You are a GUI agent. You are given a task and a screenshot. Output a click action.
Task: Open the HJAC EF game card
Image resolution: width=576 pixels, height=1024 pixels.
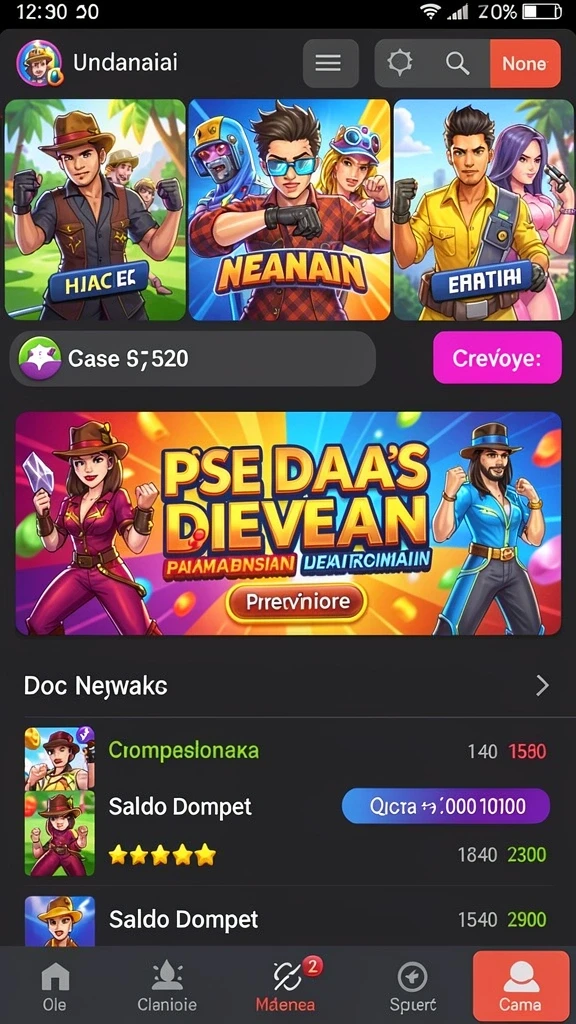(x=95, y=210)
